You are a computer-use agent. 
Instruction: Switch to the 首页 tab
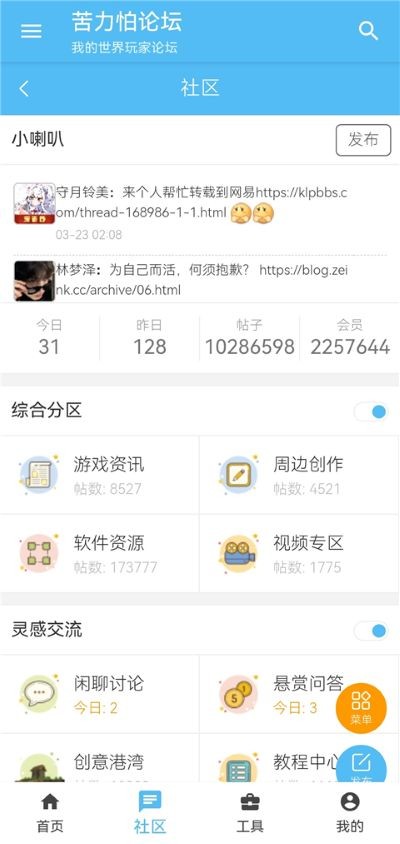[50, 813]
